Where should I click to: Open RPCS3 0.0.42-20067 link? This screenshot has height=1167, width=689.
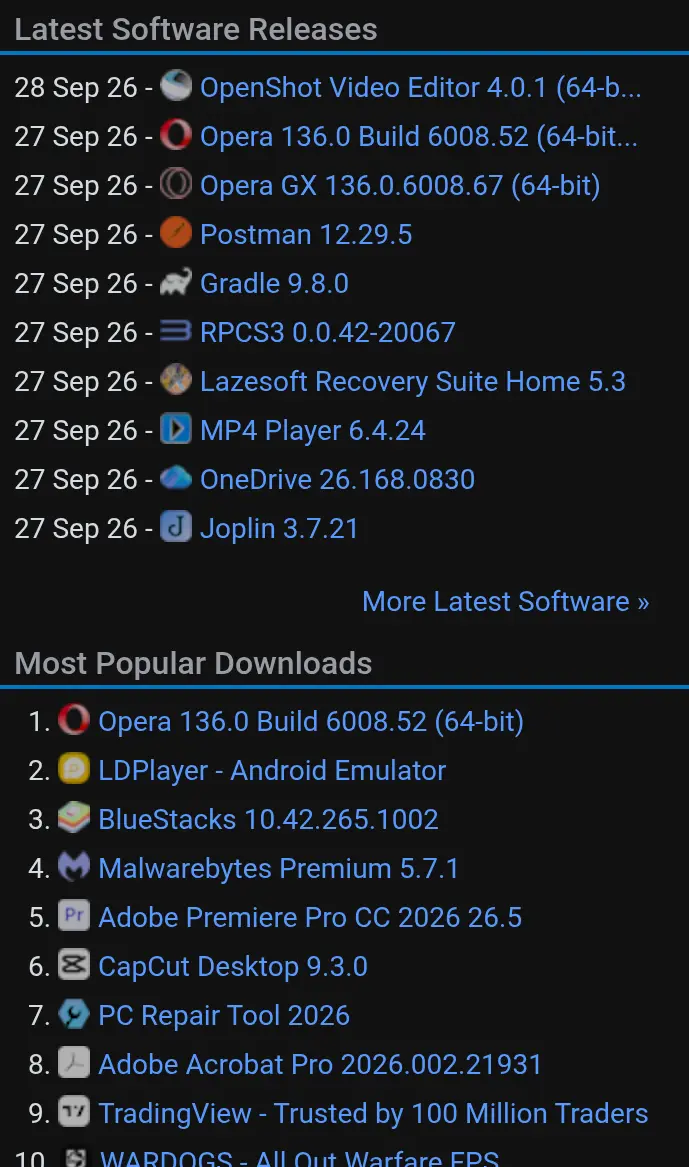point(327,333)
